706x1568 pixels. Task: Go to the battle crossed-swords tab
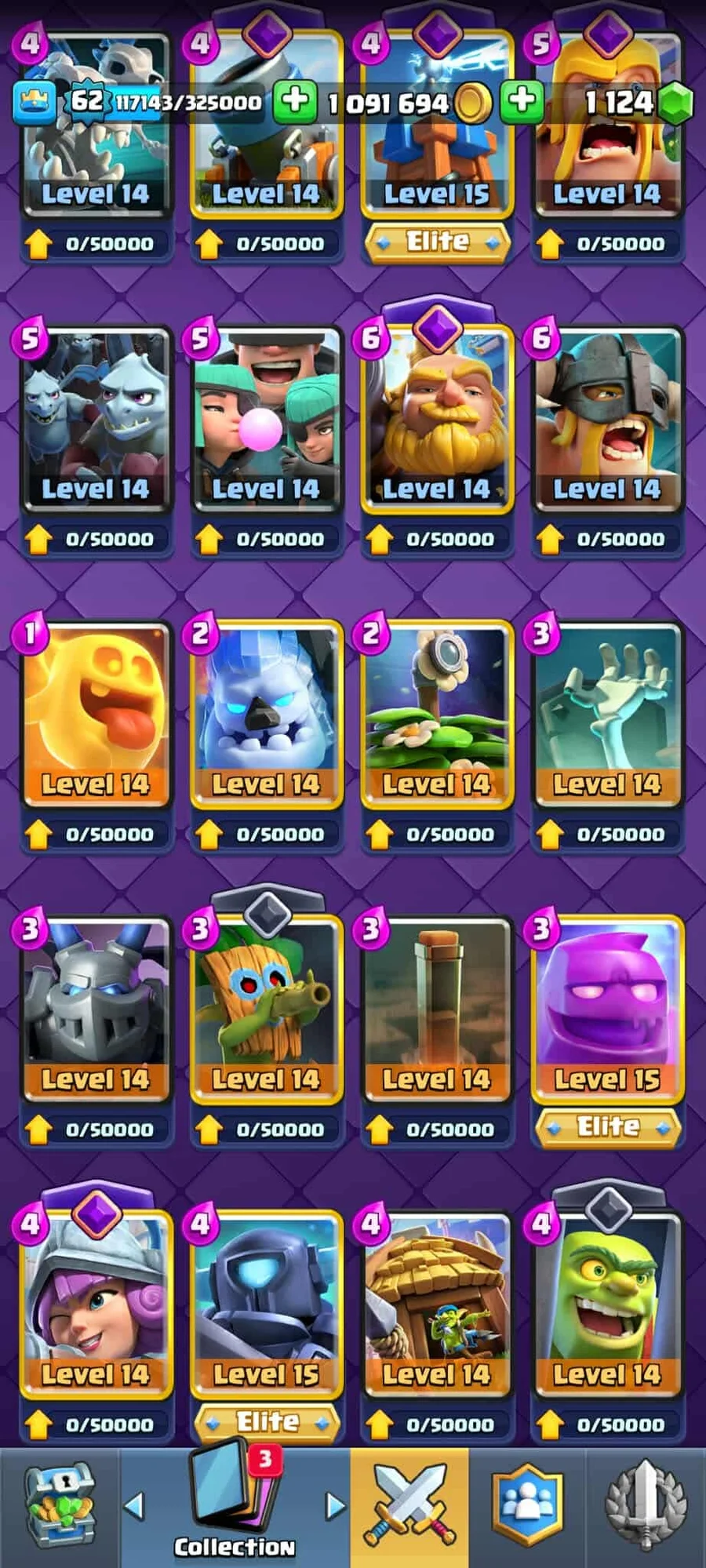pyautogui.click(x=409, y=1506)
